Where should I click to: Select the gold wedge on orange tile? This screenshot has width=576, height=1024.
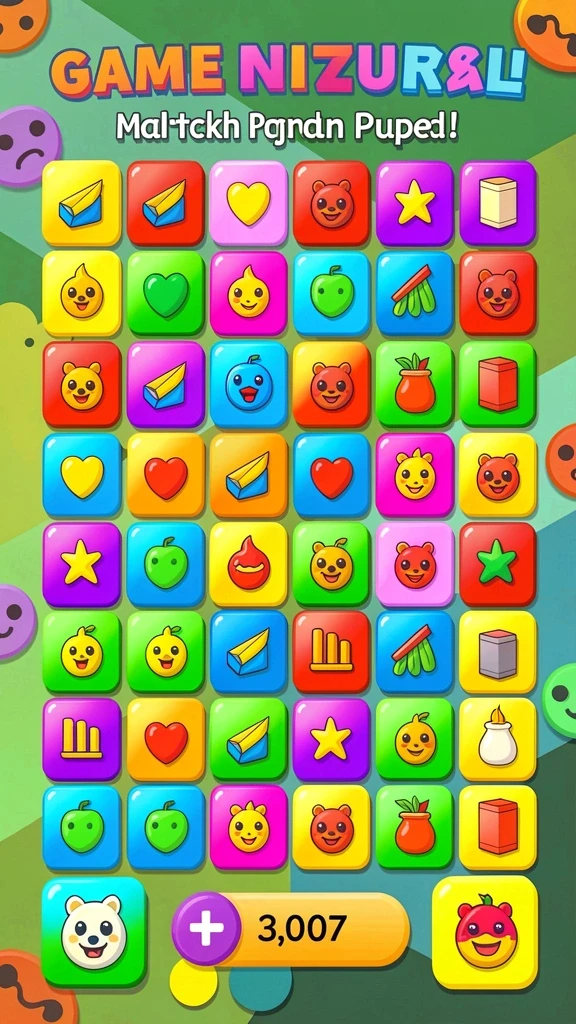249,475
